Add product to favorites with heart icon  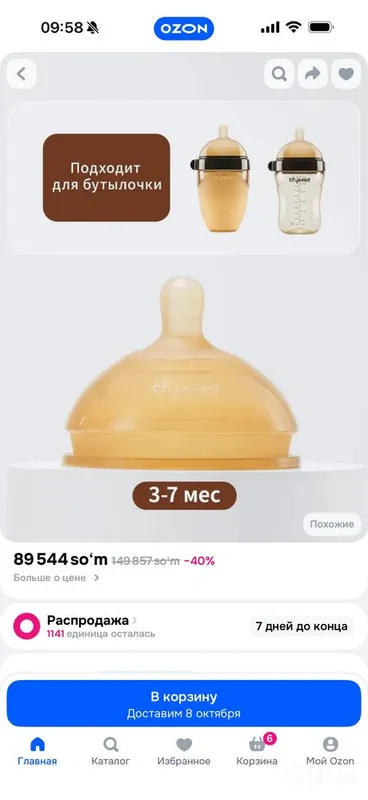click(x=346, y=74)
